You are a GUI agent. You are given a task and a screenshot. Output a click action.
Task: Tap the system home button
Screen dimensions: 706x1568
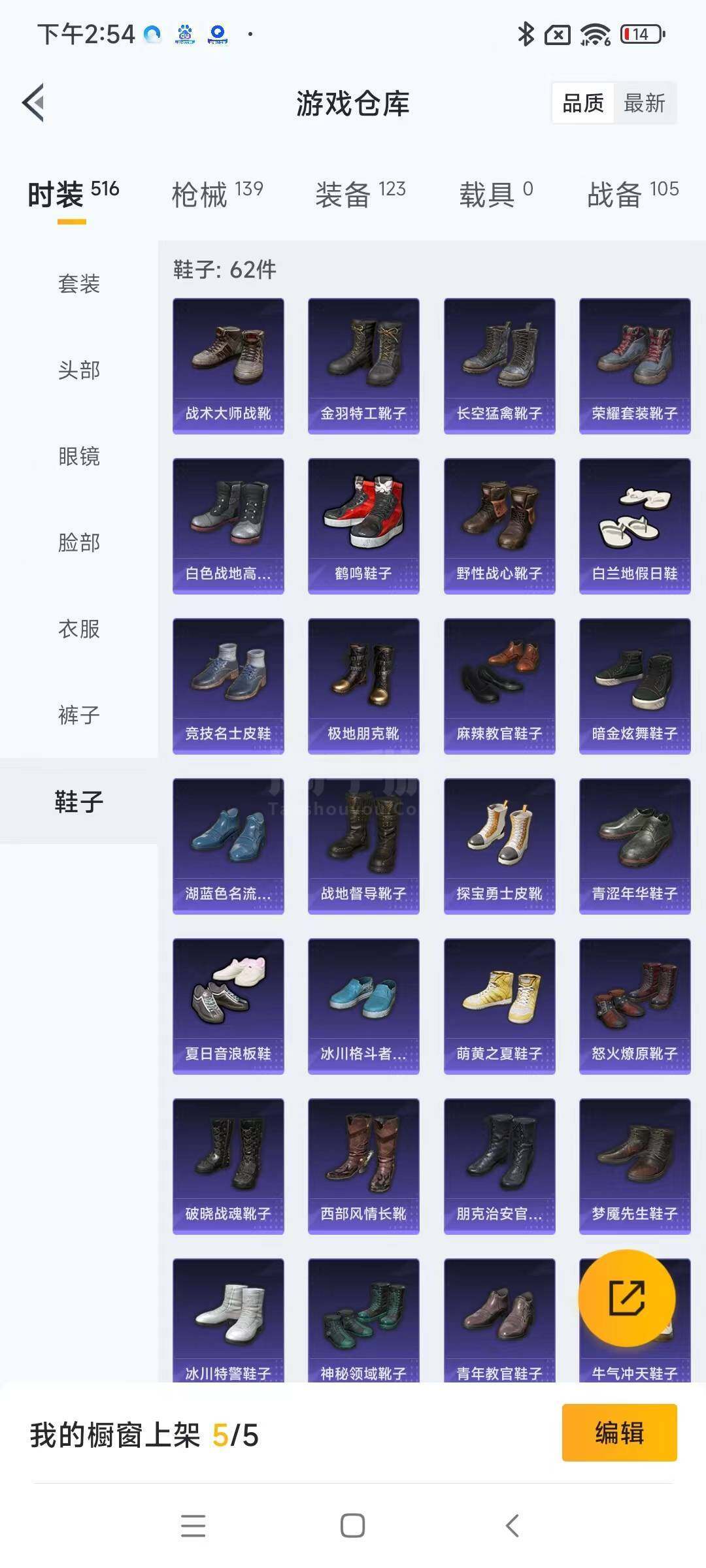click(353, 1526)
